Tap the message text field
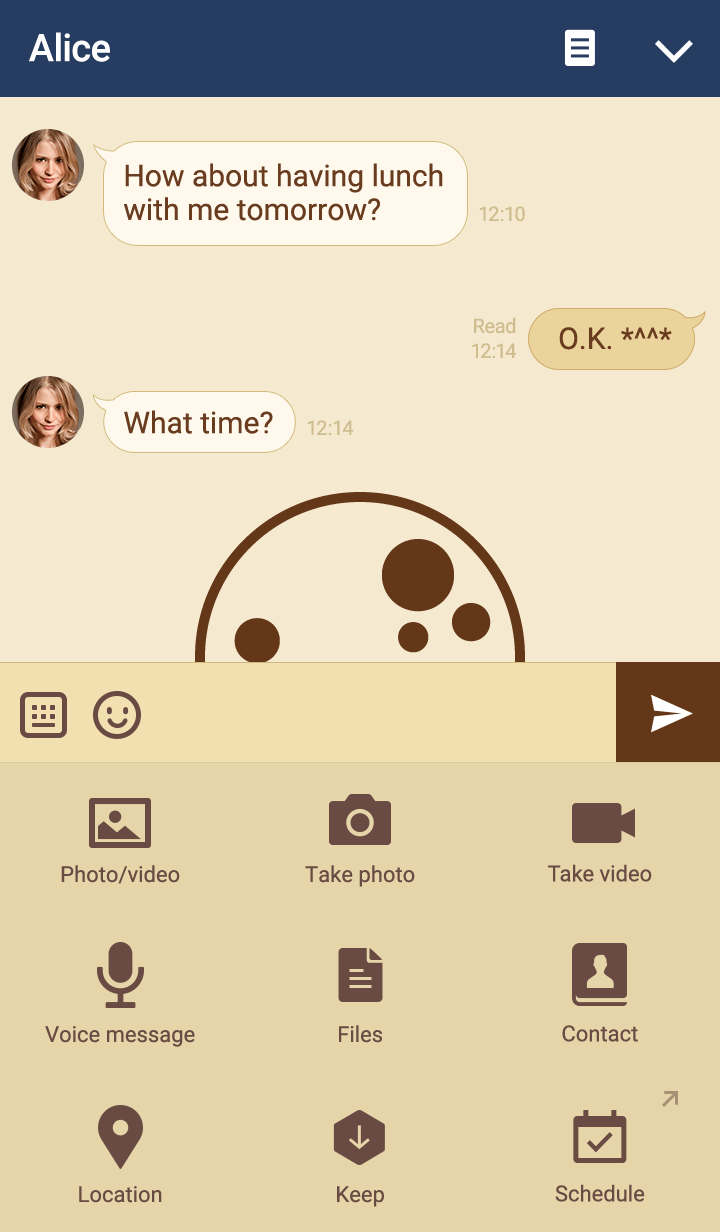720x1232 pixels. (380, 713)
